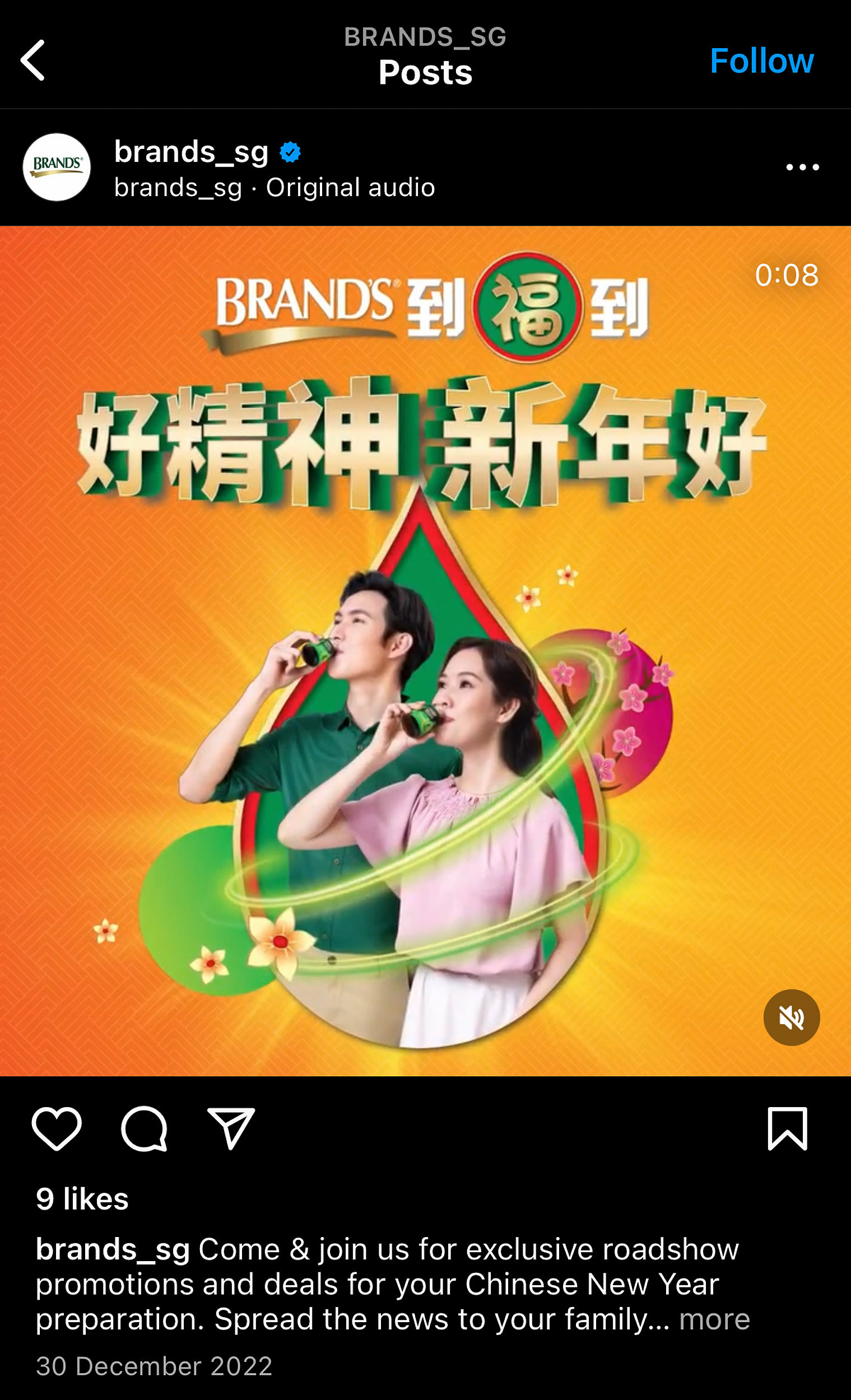Open brands_sg Original audio link
The height and width of the screenshot is (1400, 851).
click(x=274, y=188)
